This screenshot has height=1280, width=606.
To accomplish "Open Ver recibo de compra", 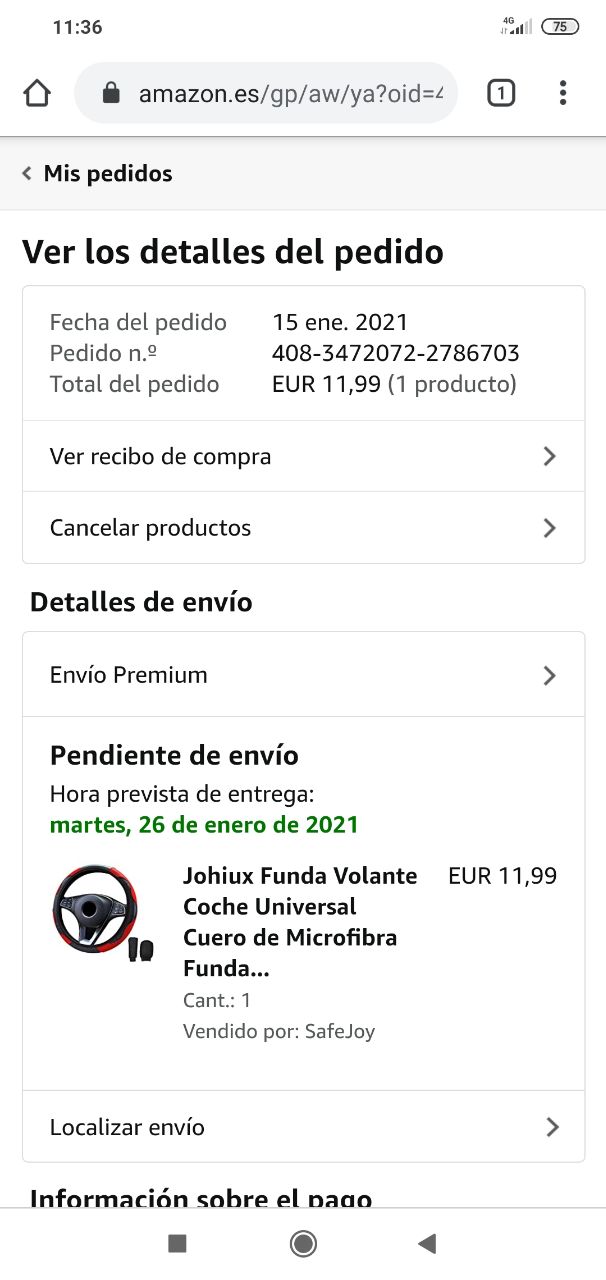I will pyautogui.click(x=303, y=457).
